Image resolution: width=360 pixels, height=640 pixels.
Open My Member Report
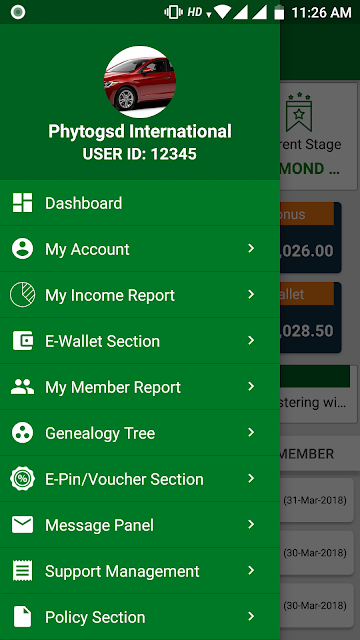pos(140,387)
